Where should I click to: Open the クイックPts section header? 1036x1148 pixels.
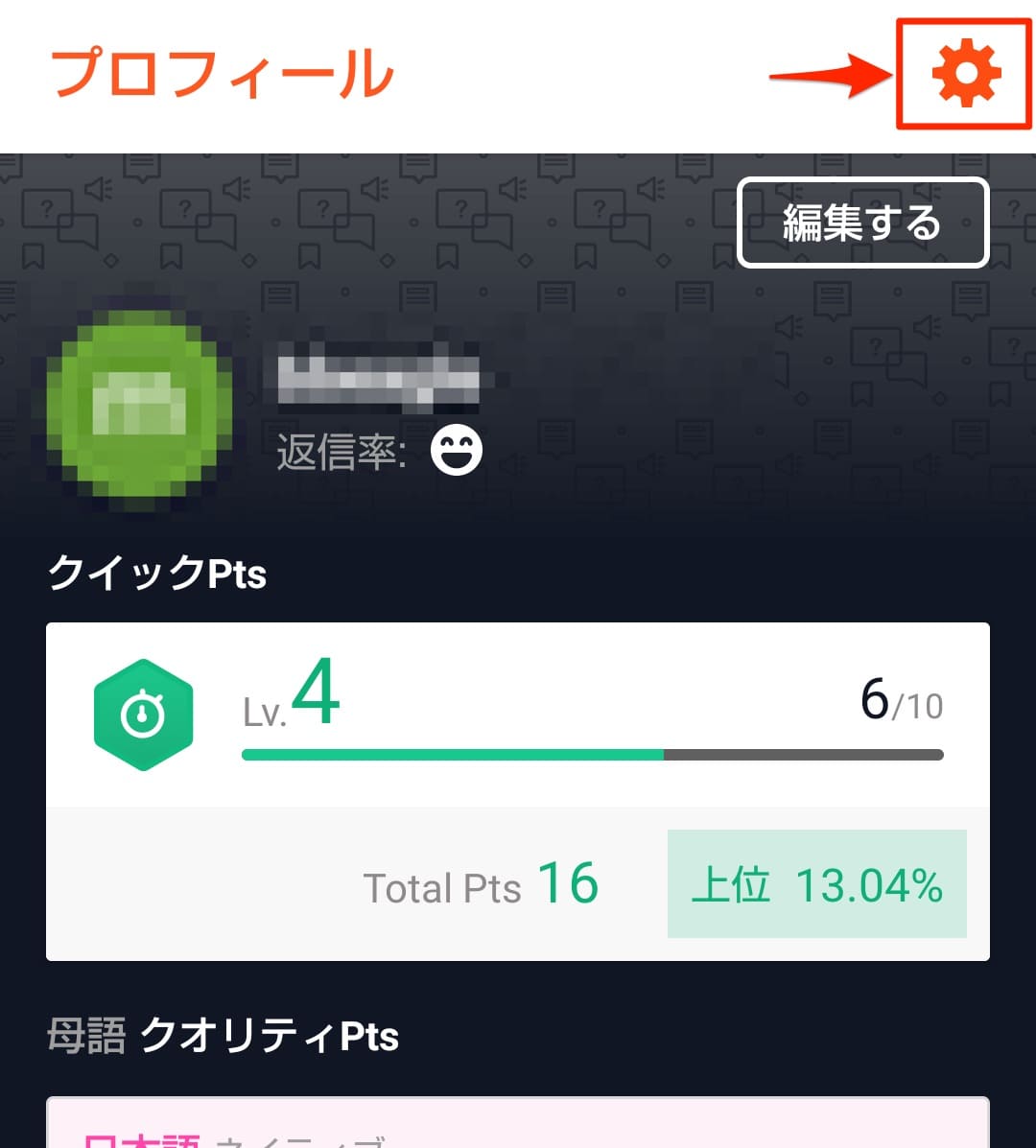tap(155, 574)
